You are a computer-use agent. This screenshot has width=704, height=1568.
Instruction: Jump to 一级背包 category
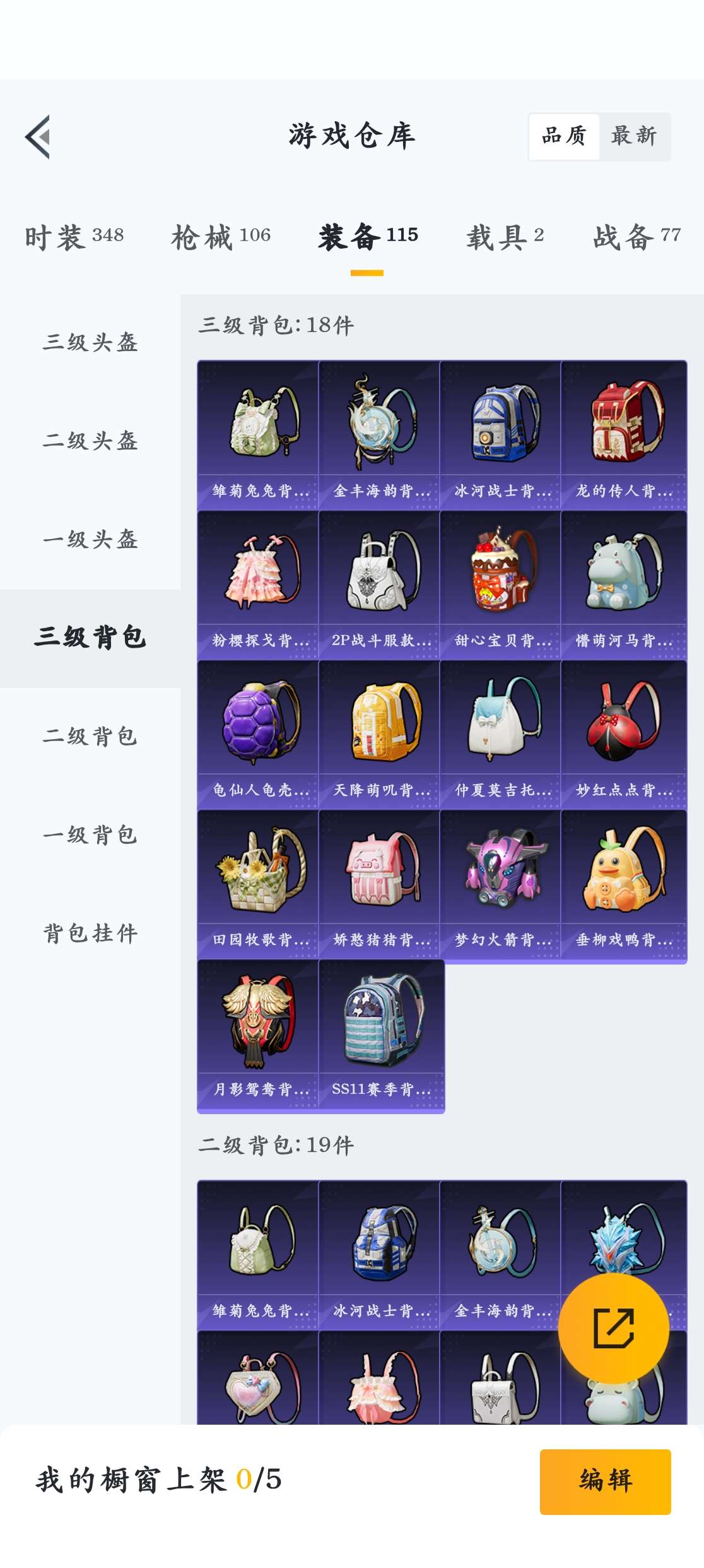tap(90, 835)
